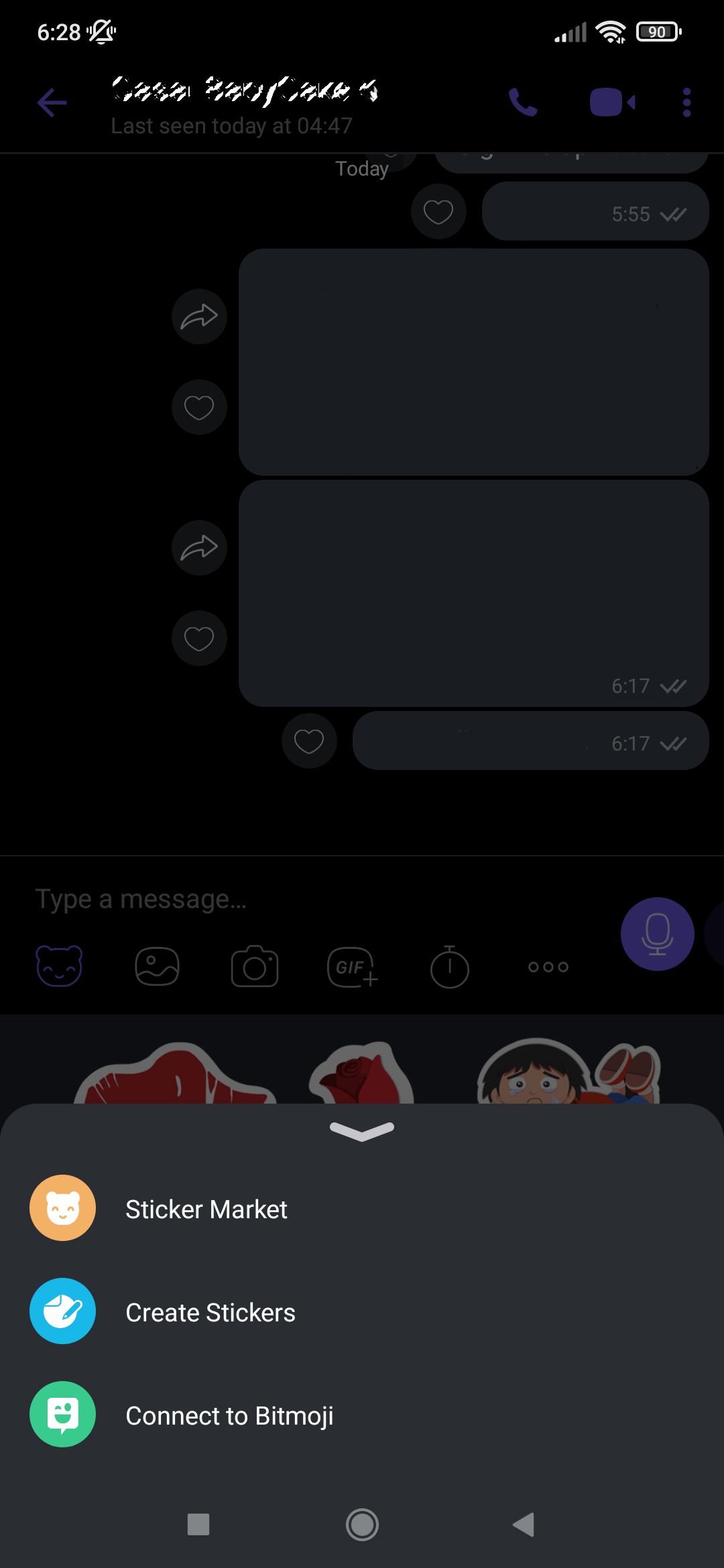Image resolution: width=724 pixels, height=1568 pixels.
Task: Heart-react the 6:17 text message
Action: [x=309, y=740]
